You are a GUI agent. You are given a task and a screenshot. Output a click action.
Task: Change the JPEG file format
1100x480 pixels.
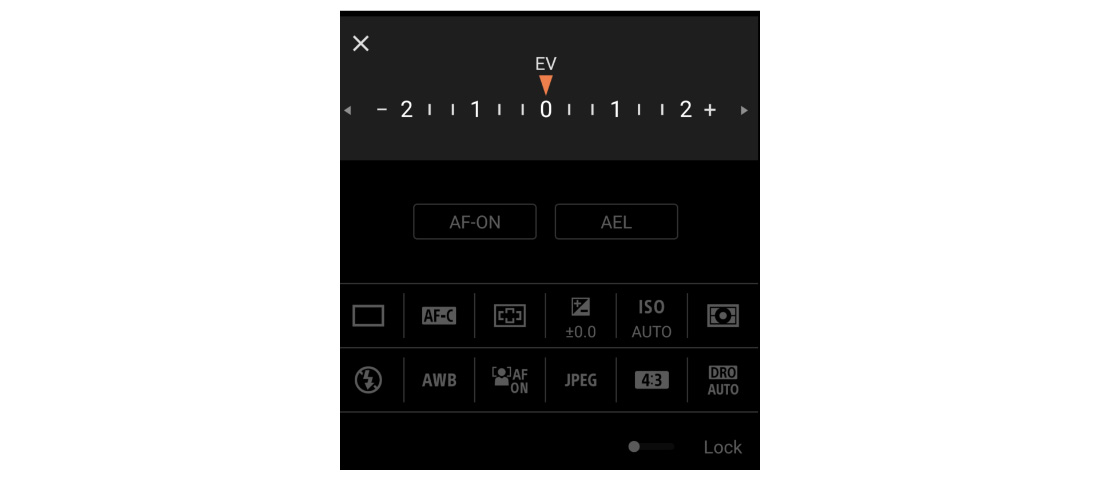click(x=581, y=380)
